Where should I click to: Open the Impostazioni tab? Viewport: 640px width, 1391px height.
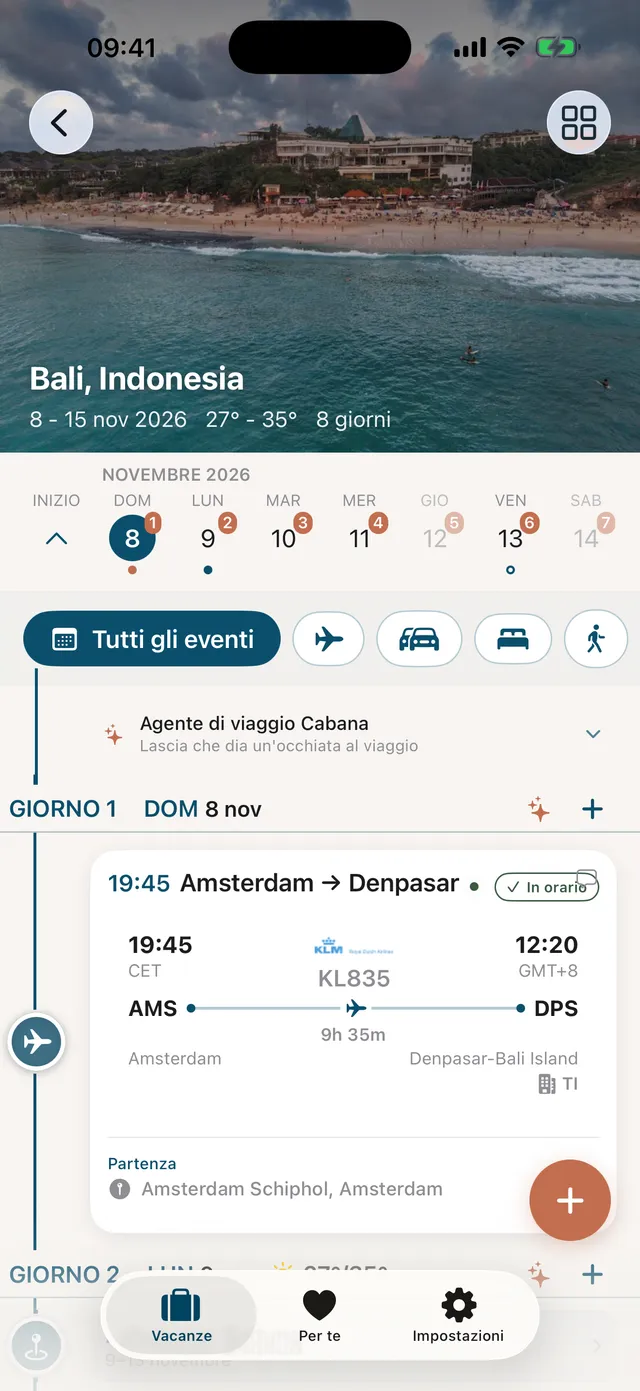pyautogui.click(x=458, y=1316)
